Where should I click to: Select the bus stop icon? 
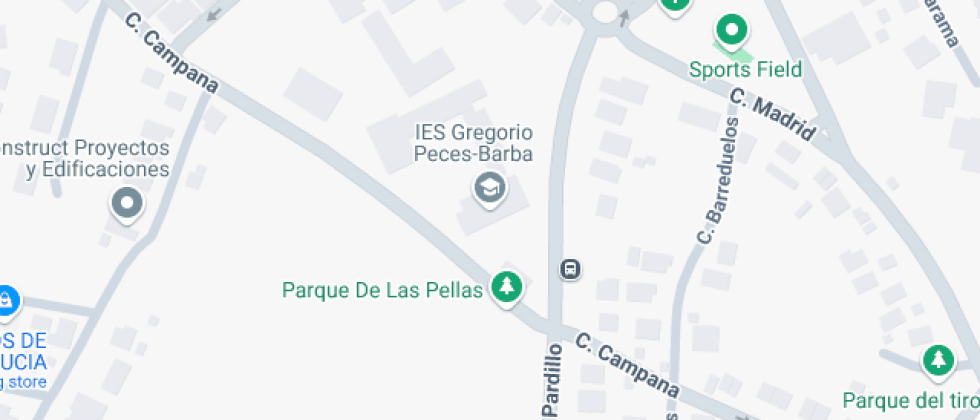click(x=570, y=269)
